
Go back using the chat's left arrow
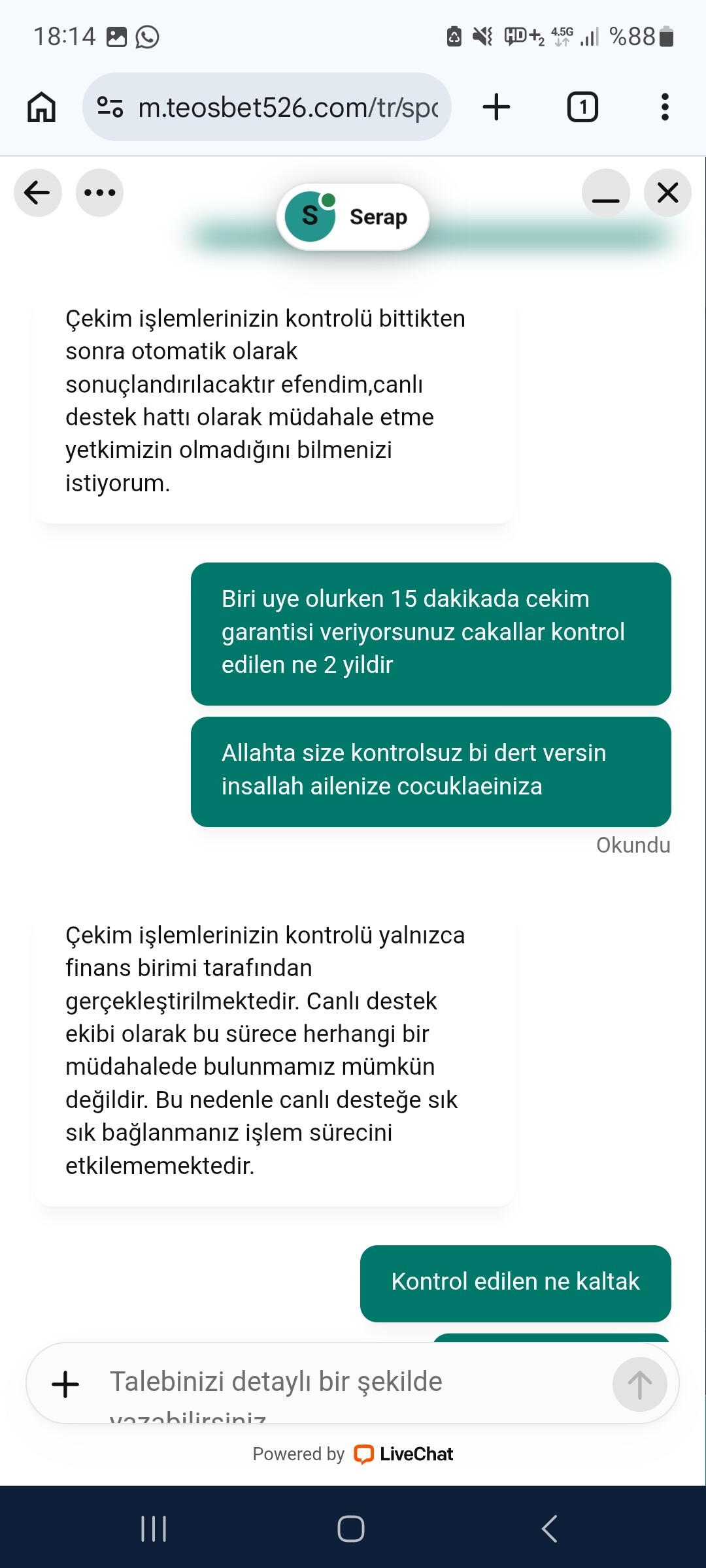tap(37, 193)
